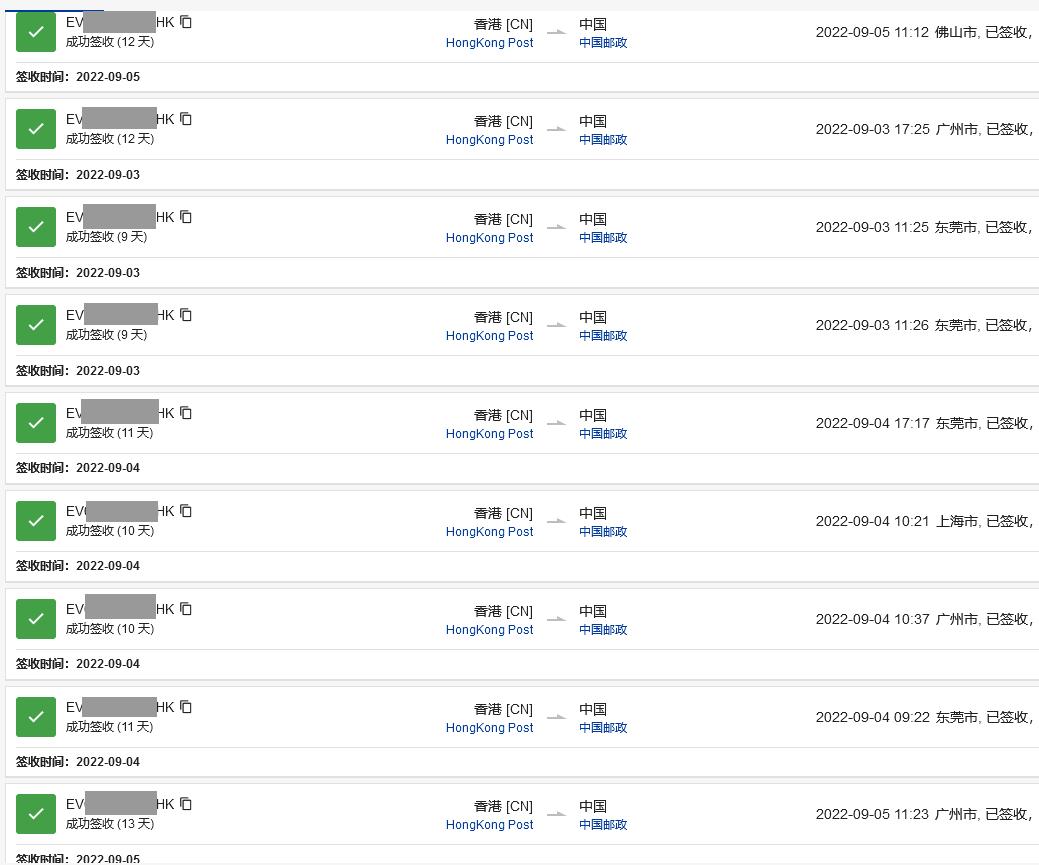The height and width of the screenshot is (865, 1039).
Task: Open 中国邮政 link in the 广州市 10:37 row
Action: coord(603,630)
